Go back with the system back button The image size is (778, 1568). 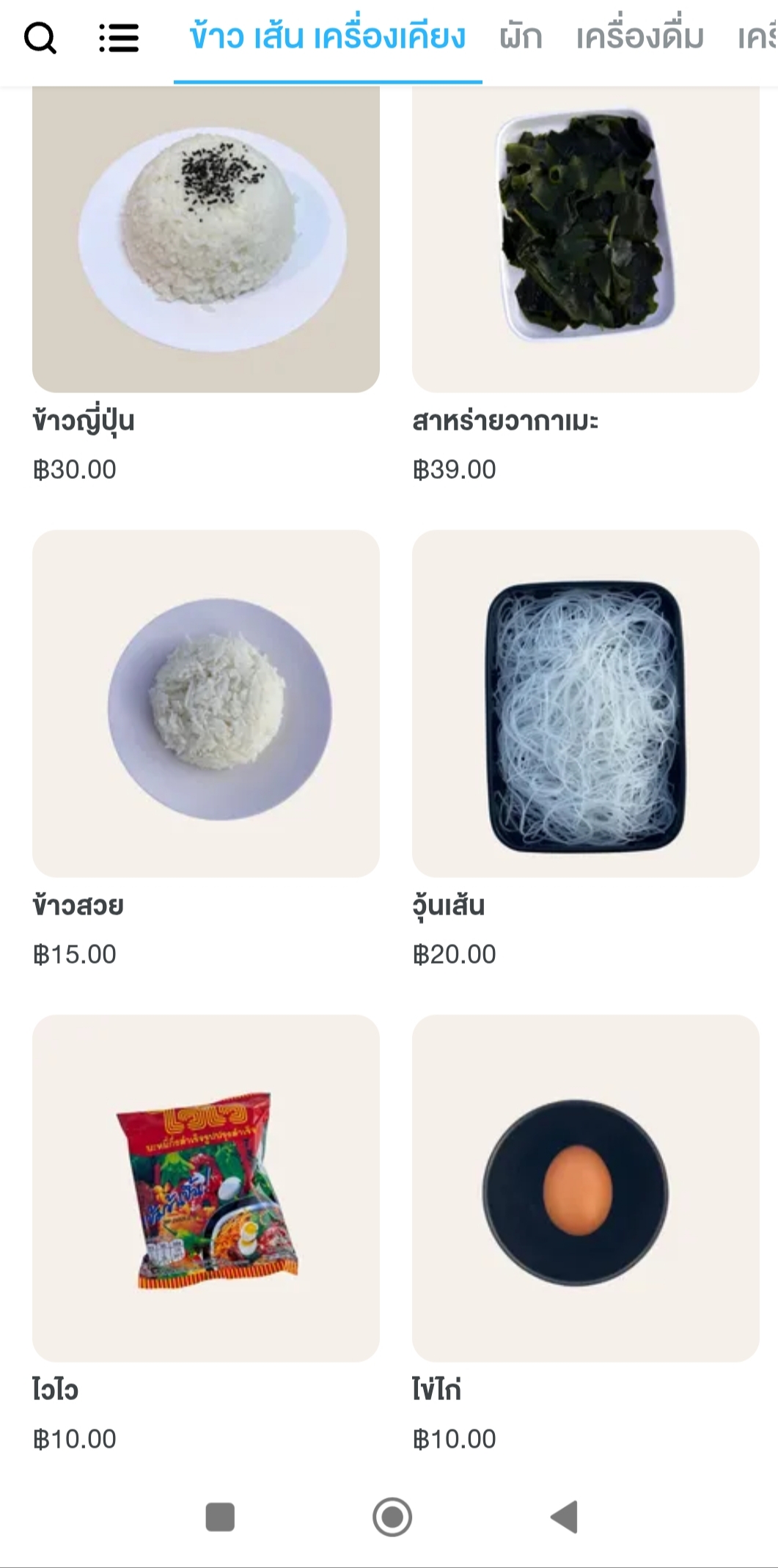(x=565, y=1517)
